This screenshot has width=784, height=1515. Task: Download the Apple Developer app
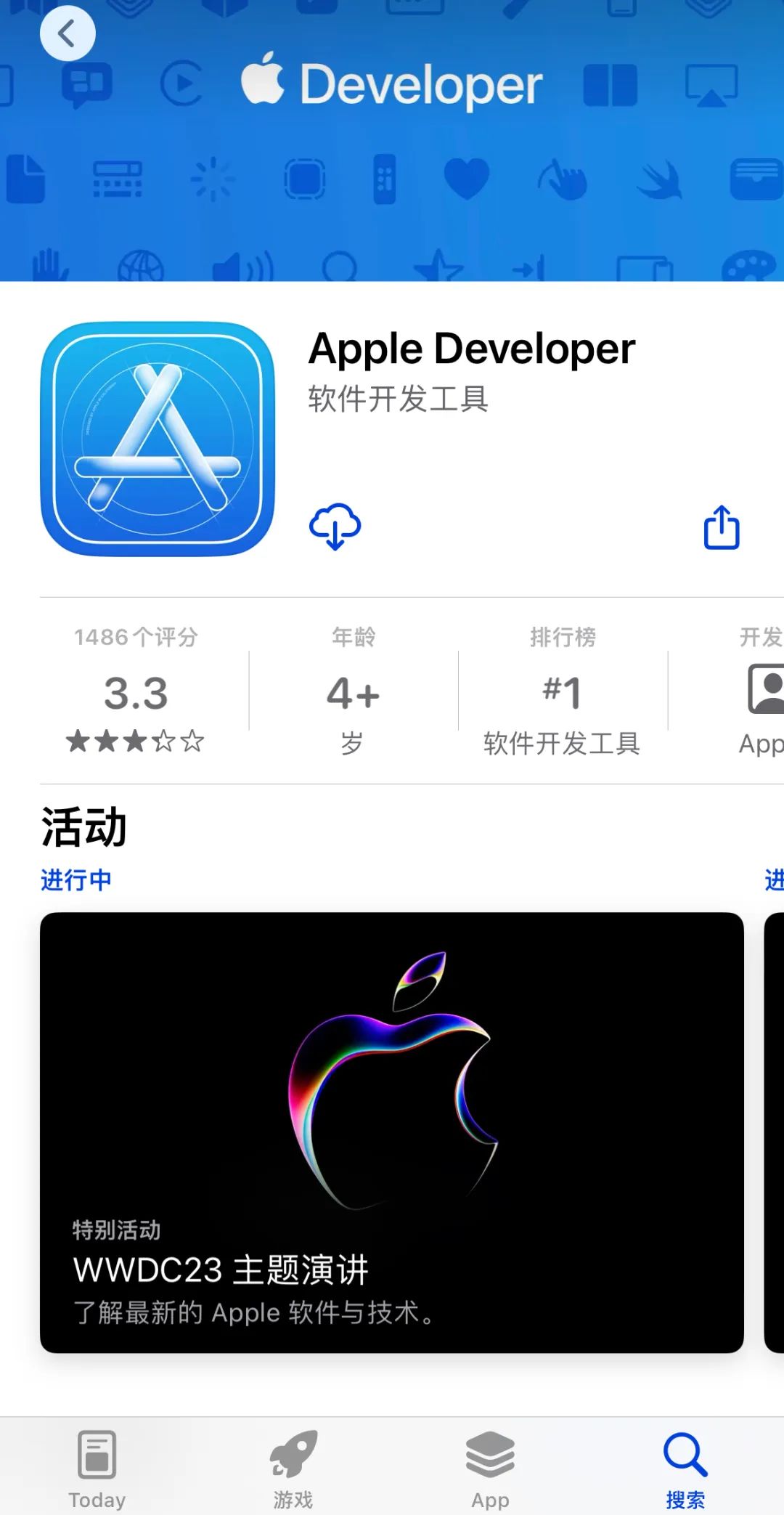(335, 527)
